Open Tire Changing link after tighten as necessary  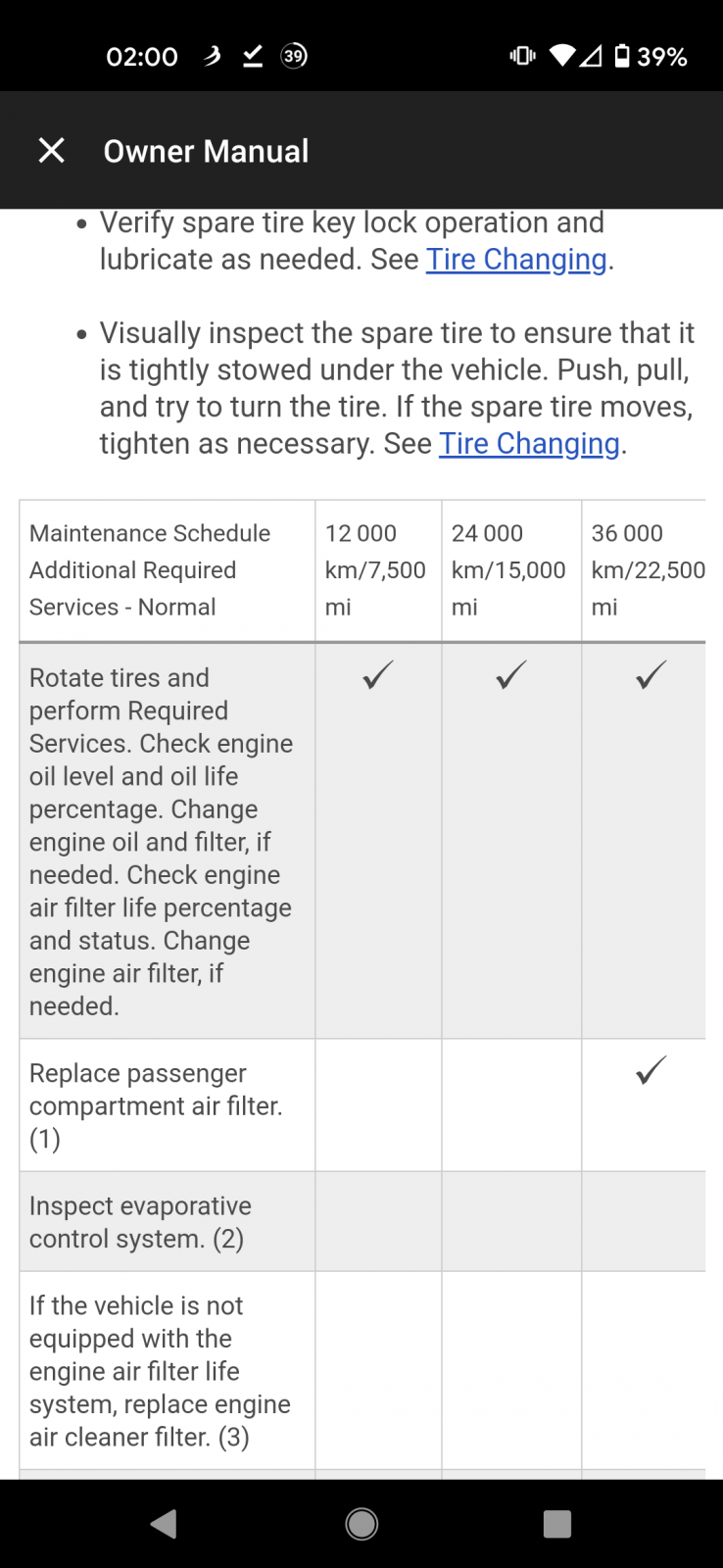coord(529,444)
